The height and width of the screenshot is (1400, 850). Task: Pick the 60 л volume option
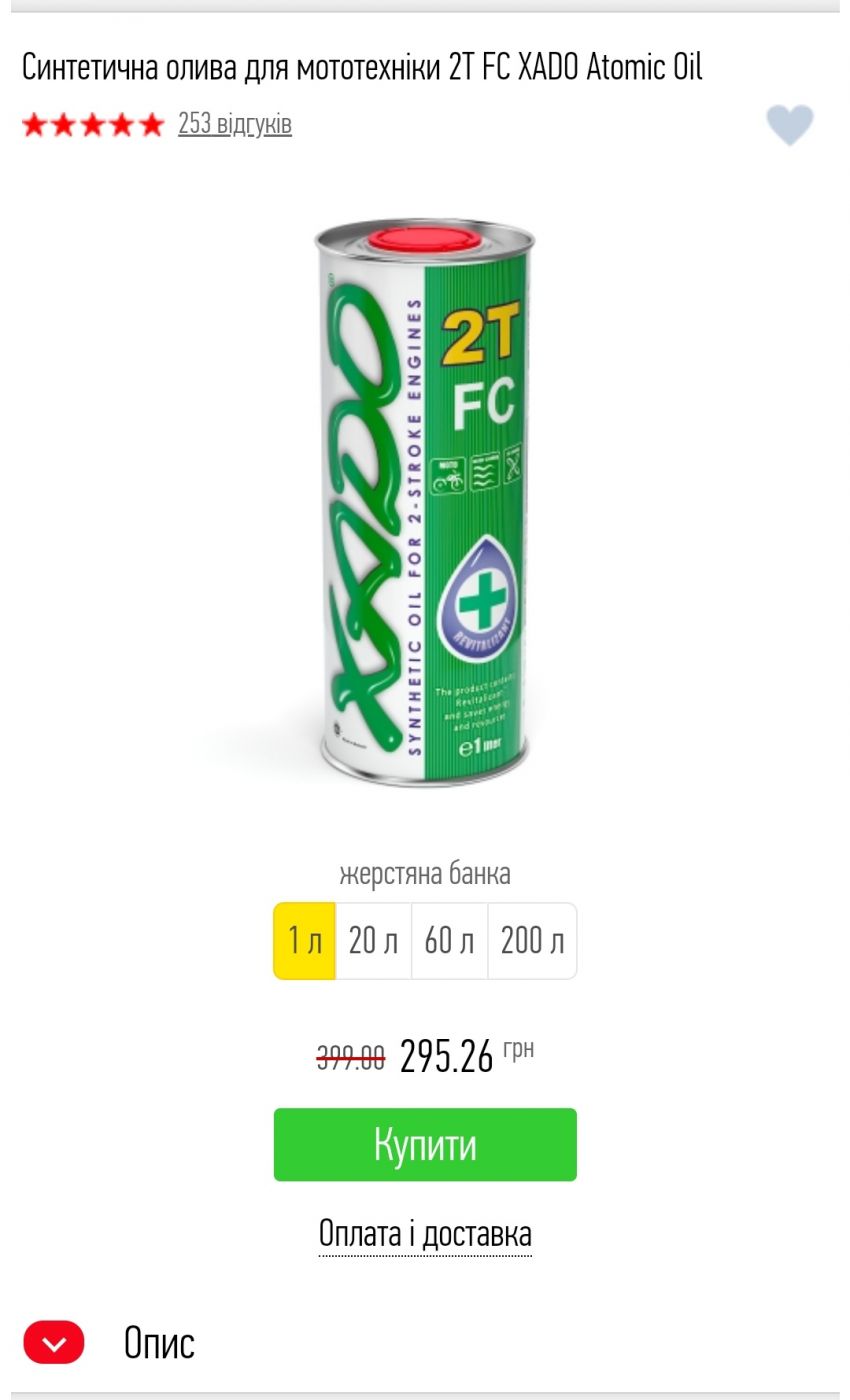(449, 941)
